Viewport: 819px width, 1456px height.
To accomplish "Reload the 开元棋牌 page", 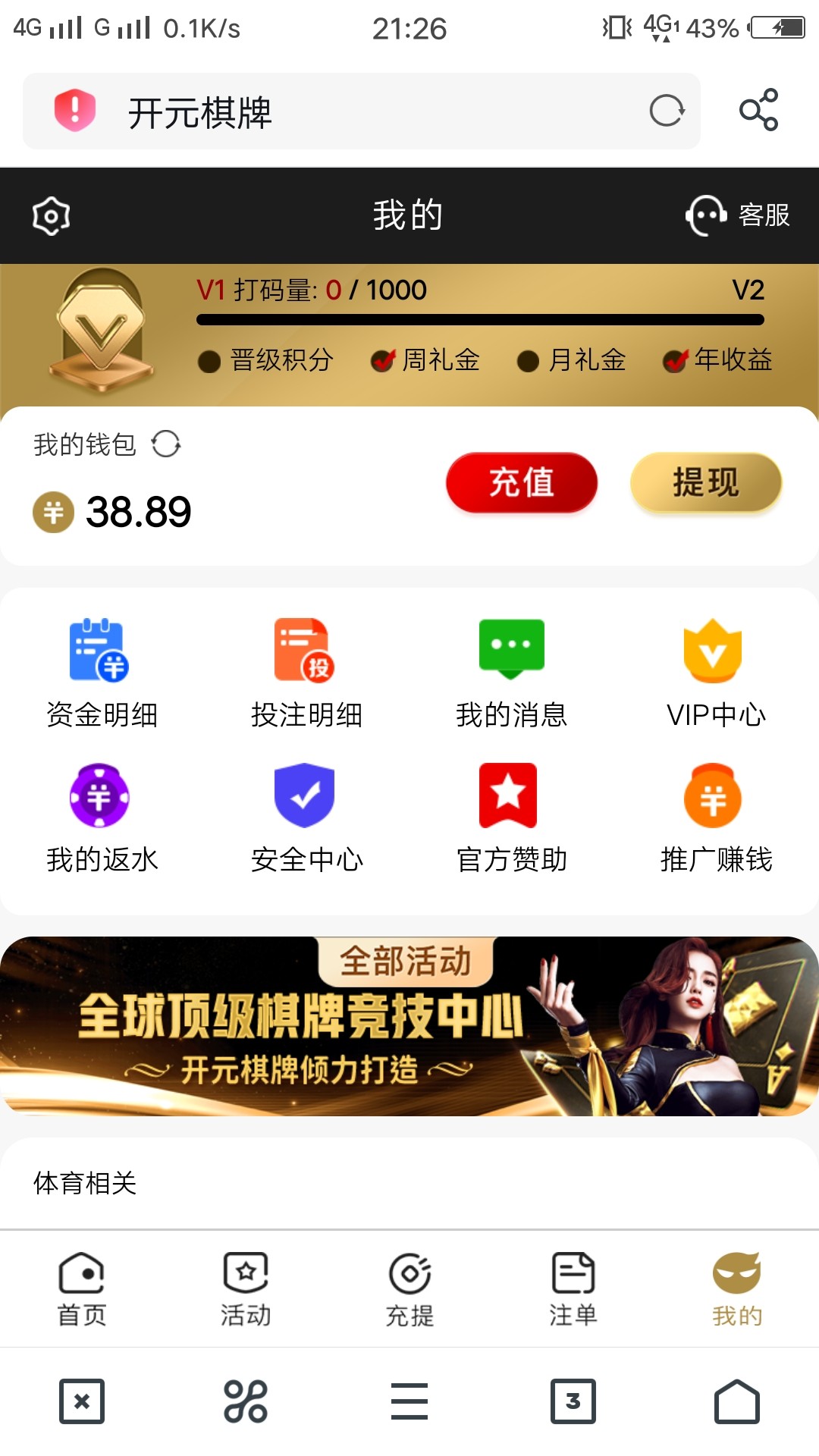I will pyautogui.click(x=667, y=111).
